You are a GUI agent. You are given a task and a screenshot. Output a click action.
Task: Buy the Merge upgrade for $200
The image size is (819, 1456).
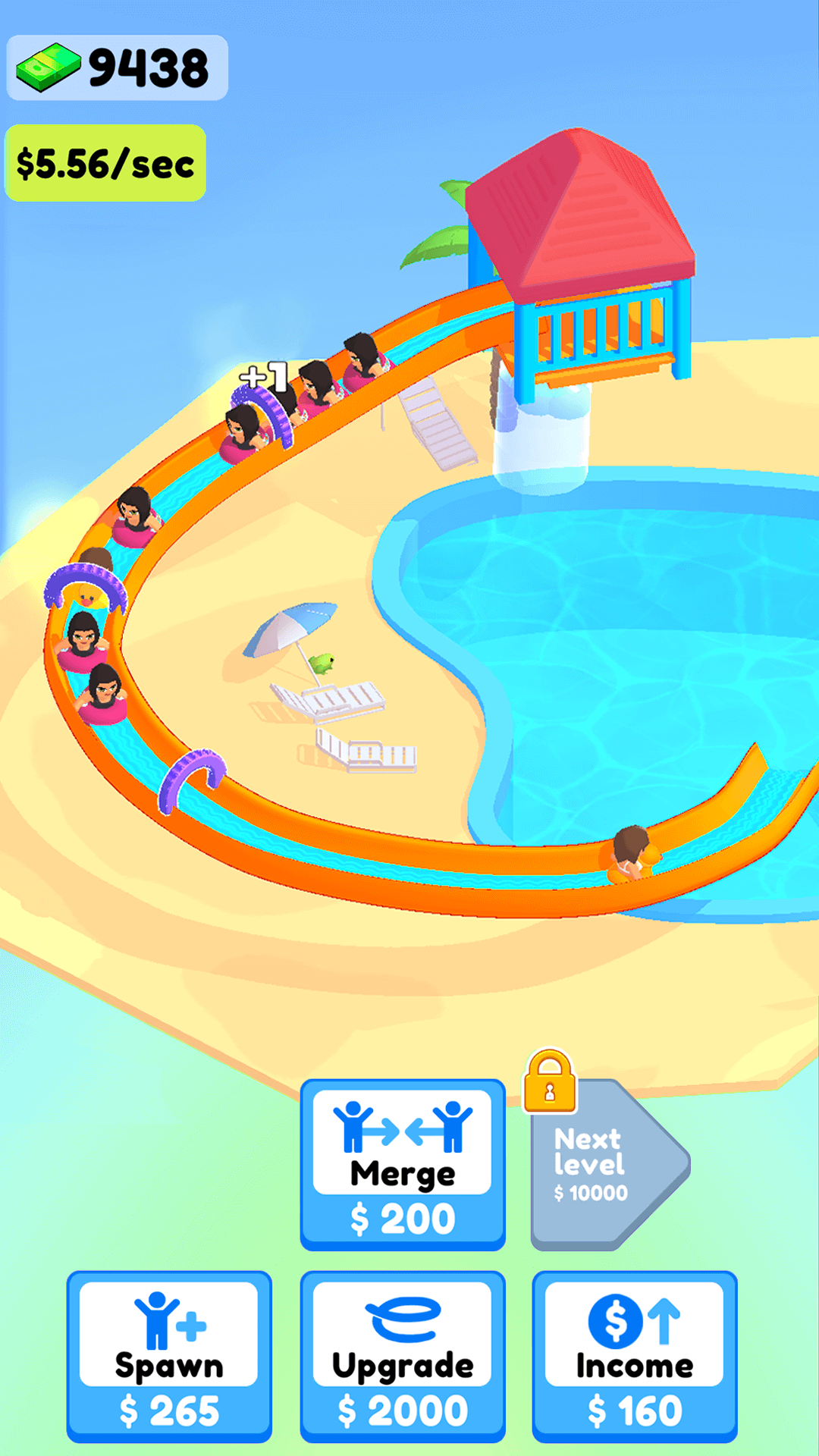[x=403, y=1164]
